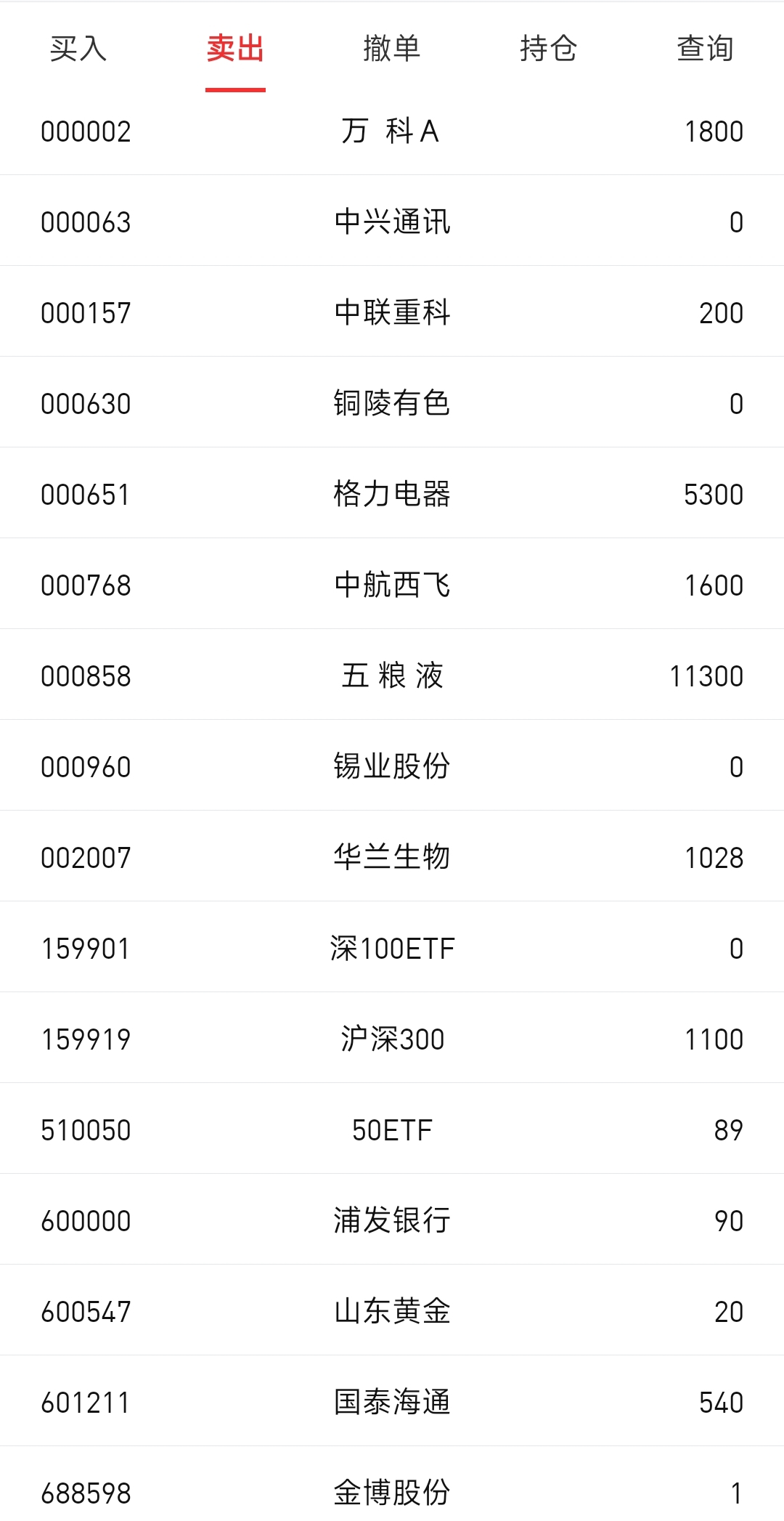Viewport: 784px width, 1521px height.
Task: Tap the 锡业股份 row
Action: (392, 767)
